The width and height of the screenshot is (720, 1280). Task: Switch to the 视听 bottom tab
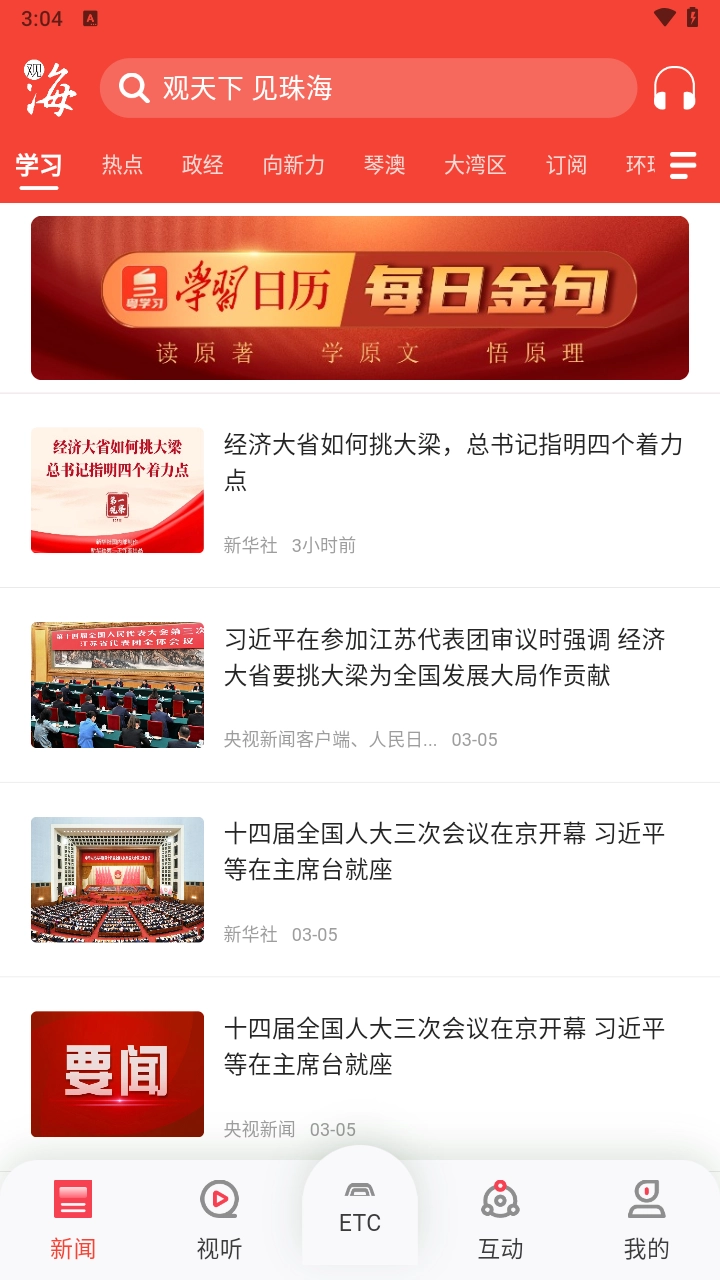tap(219, 1220)
